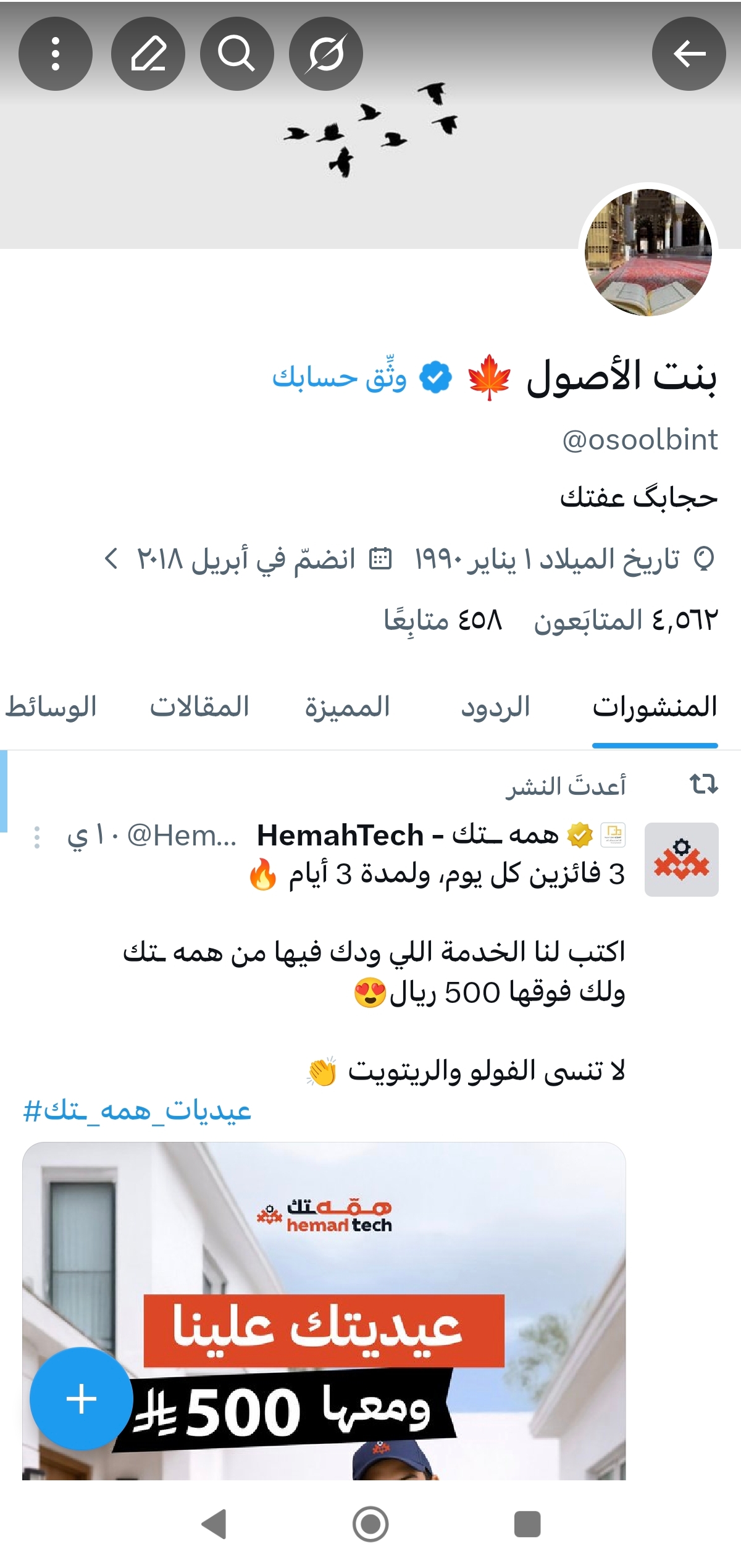
Task: Switch to the المقالات tab
Action: pos(199,707)
